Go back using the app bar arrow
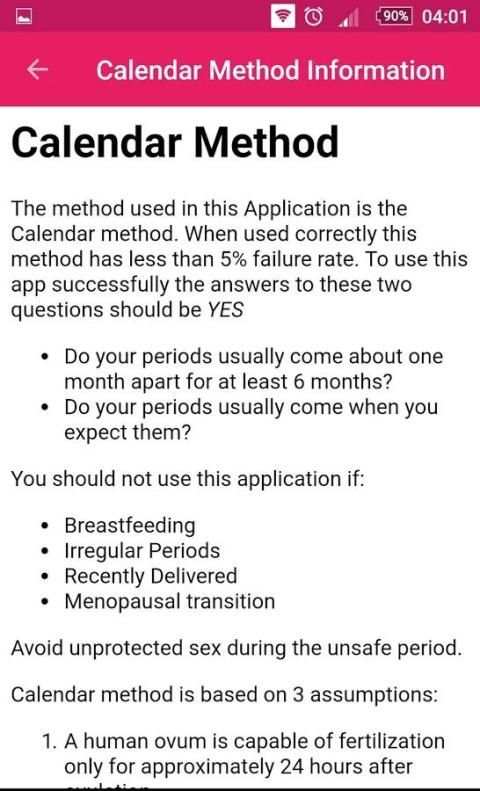 [37, 70]
